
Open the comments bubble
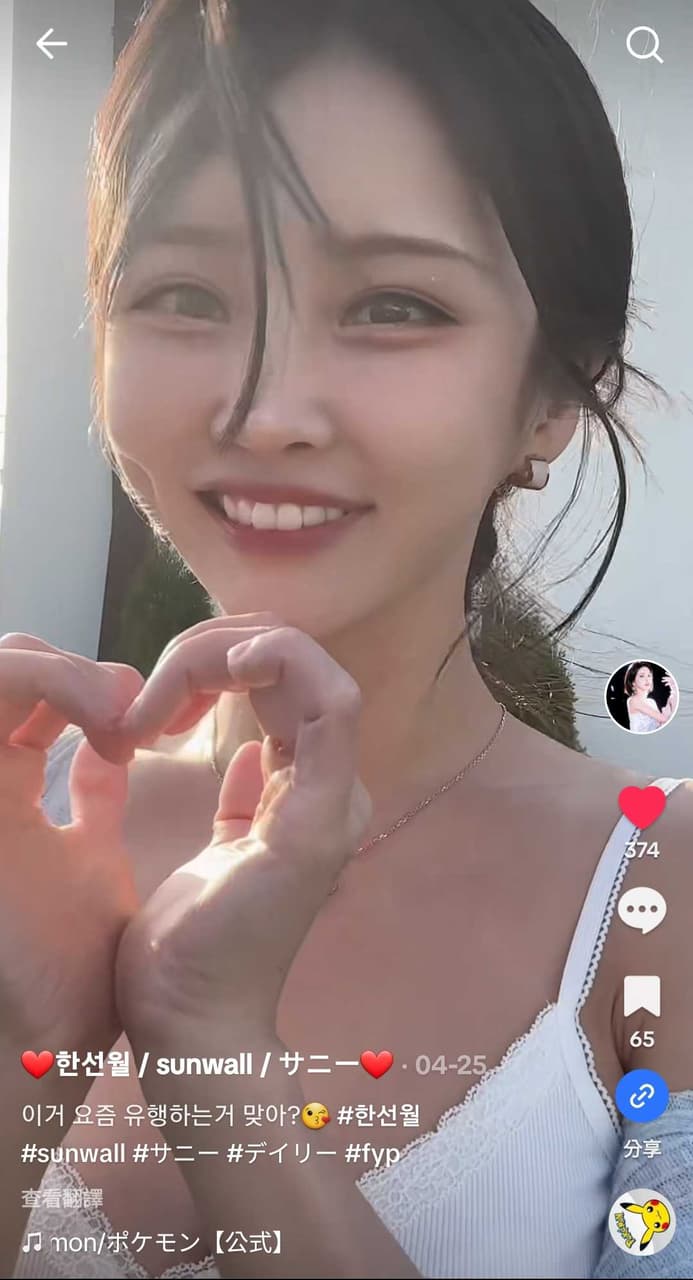[x=642, y=909]
